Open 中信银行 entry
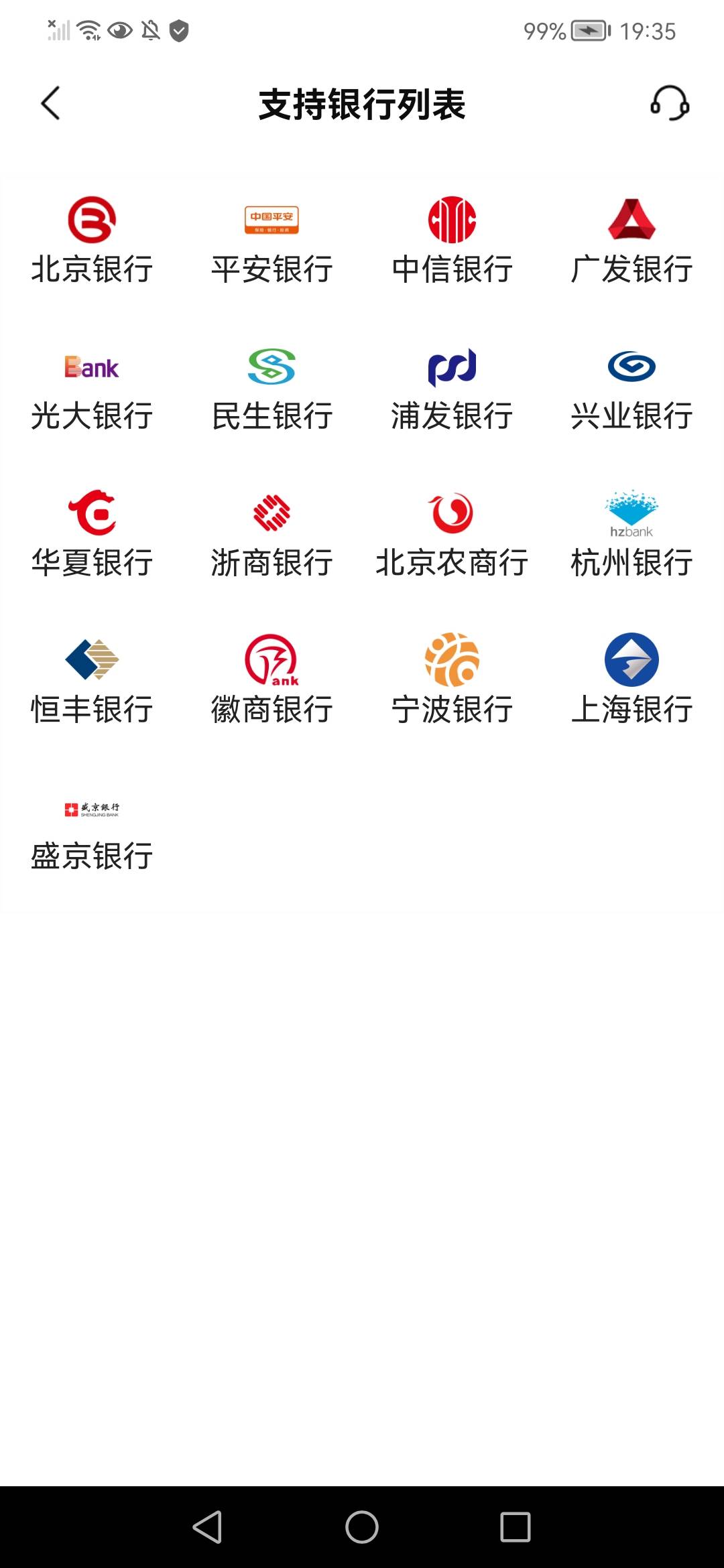Image resolution: width=724 pixels, height=1568 pixels. click(x=452, y=240)
